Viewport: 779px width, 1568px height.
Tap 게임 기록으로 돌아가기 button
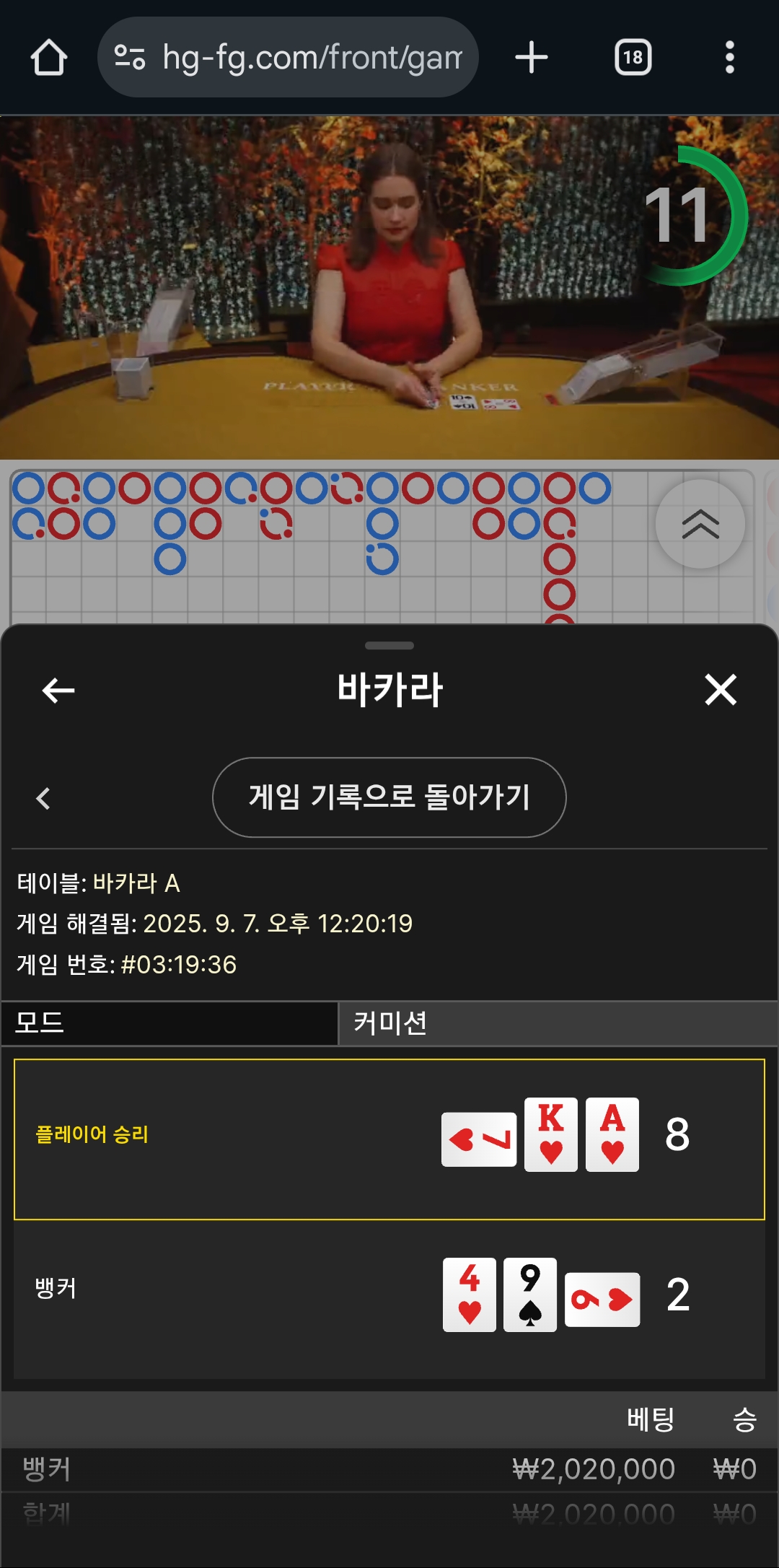tap(389, 797)
